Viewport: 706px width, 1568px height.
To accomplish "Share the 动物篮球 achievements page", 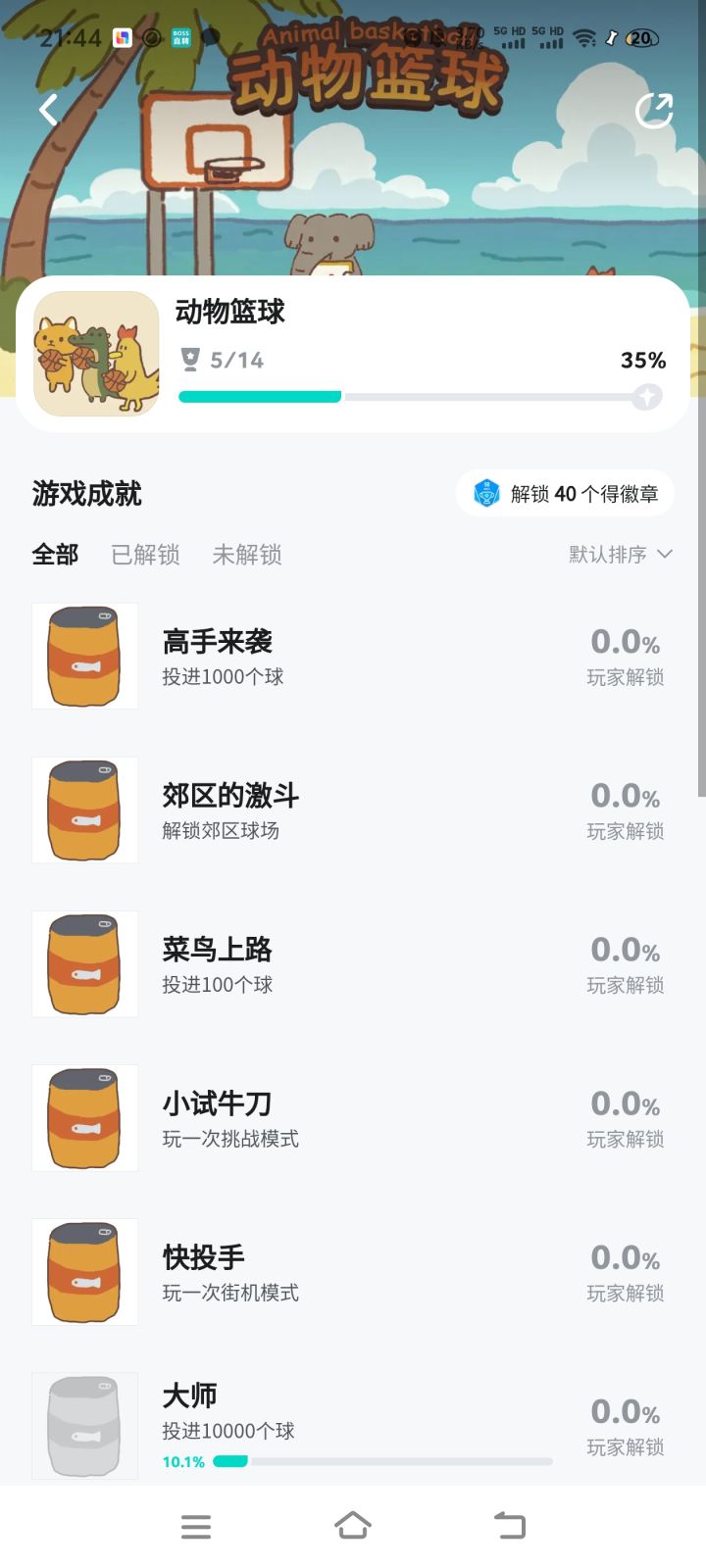I will [x=654, y=111].
